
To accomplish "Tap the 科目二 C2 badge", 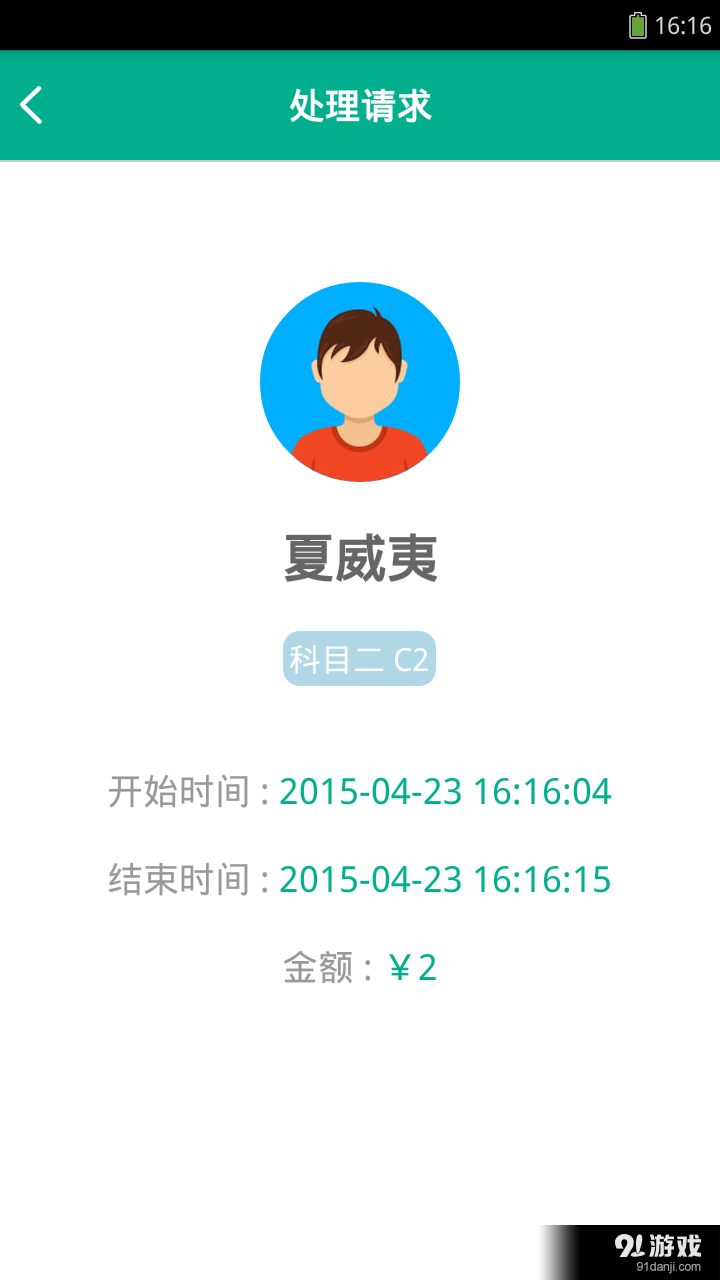I will coord(359,657).
